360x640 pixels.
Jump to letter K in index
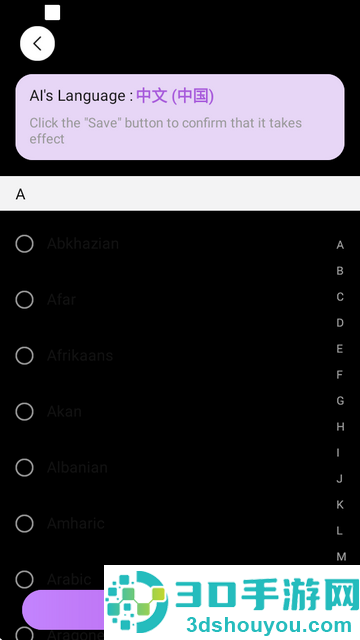(340, 505)
